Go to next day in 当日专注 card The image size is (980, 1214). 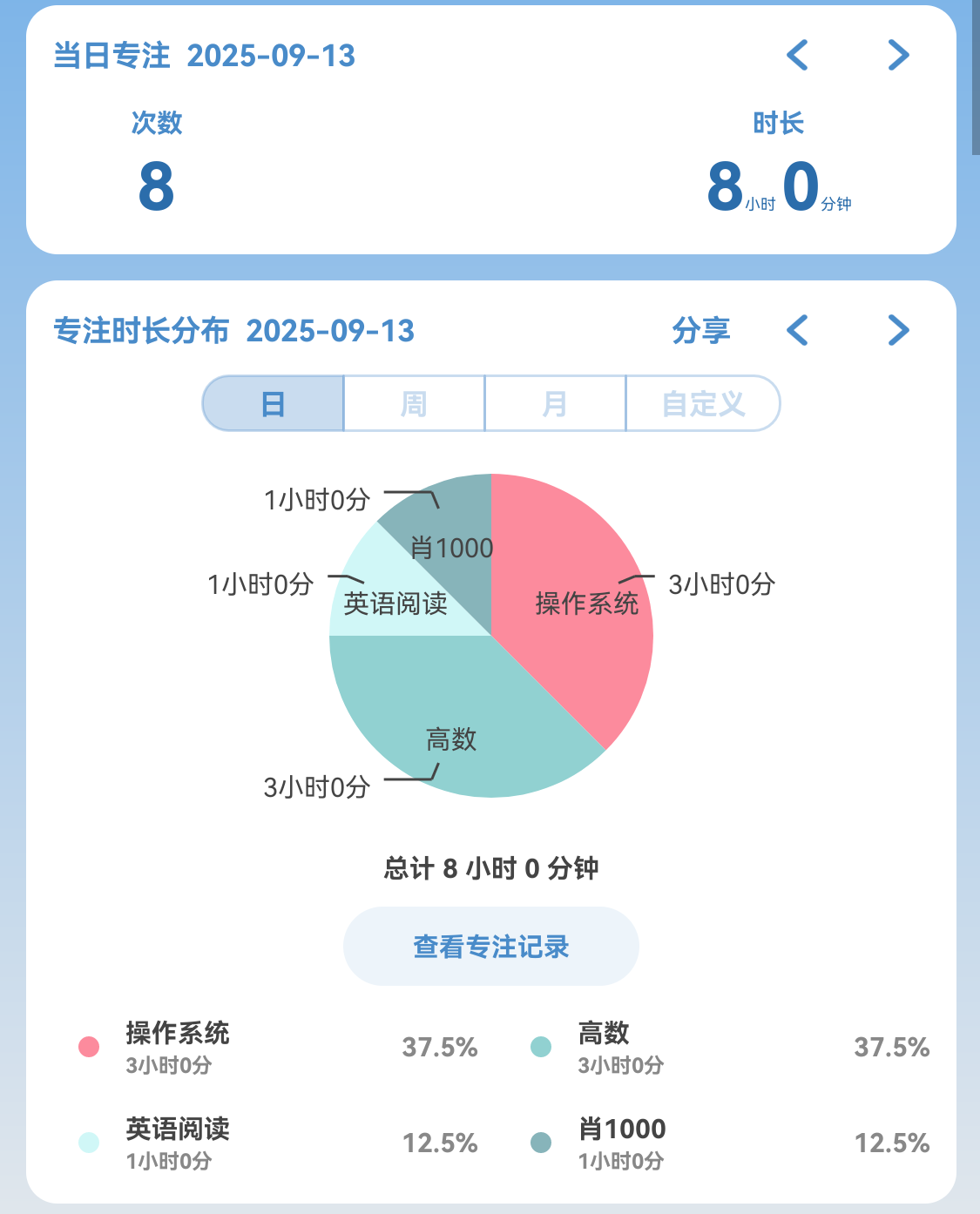(x=898, y=55)
